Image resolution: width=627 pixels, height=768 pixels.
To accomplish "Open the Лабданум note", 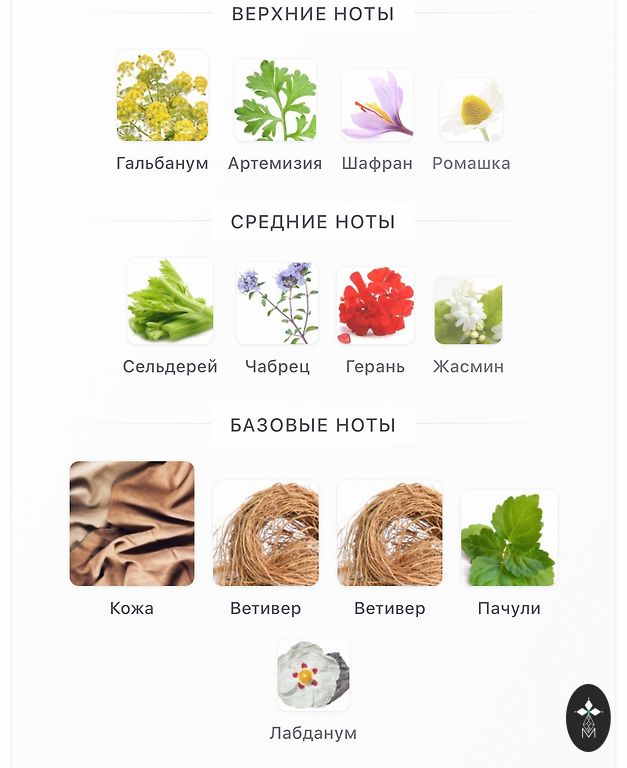I will tap(313, 676).
